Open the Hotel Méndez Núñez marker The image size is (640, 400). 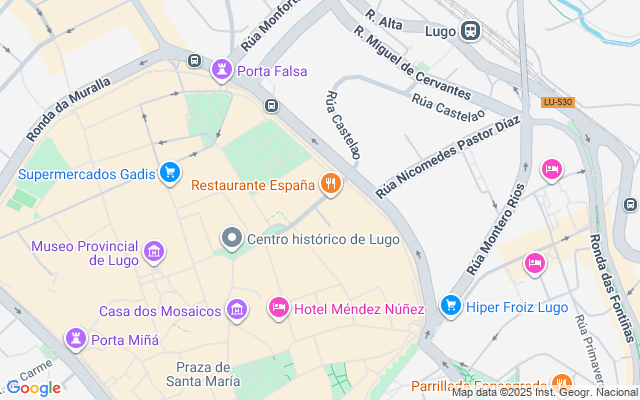pyautogui.click(x=280, y=307)
